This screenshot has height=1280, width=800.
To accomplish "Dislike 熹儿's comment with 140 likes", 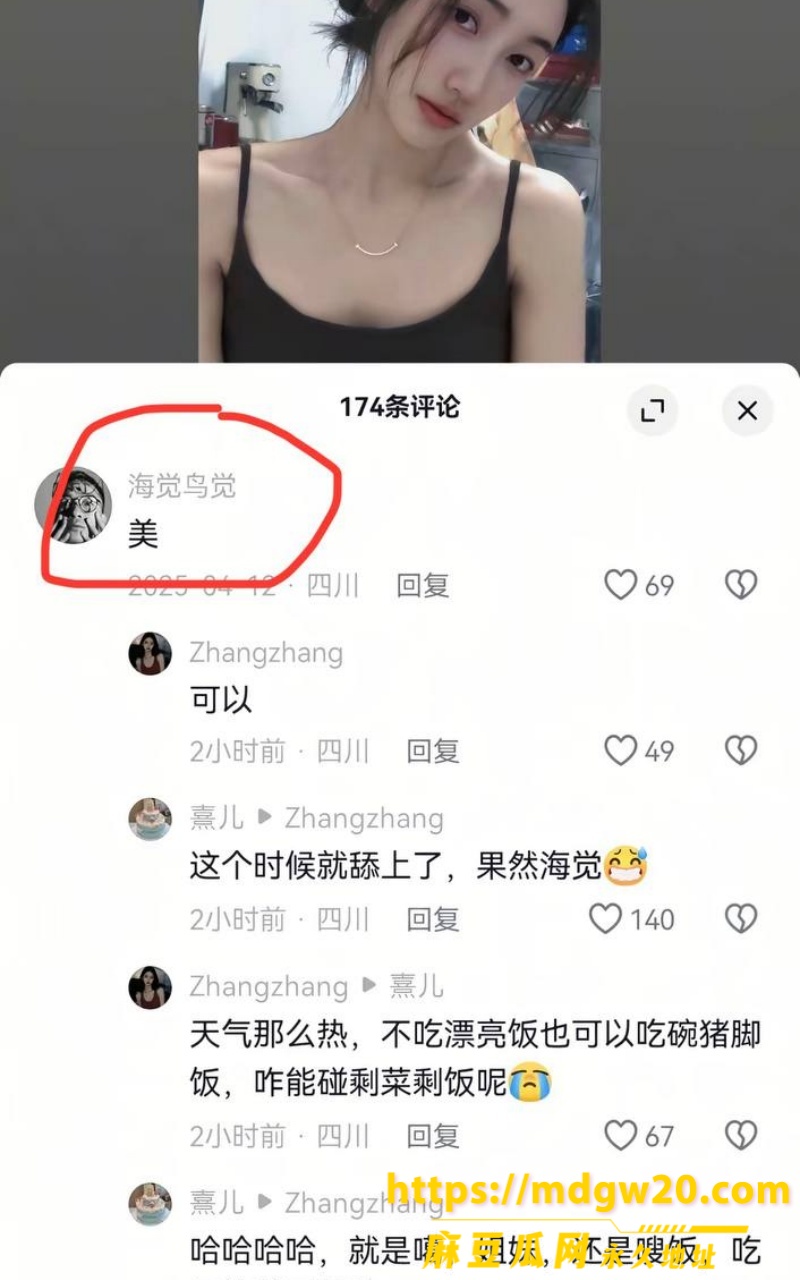I will [741, 919].
